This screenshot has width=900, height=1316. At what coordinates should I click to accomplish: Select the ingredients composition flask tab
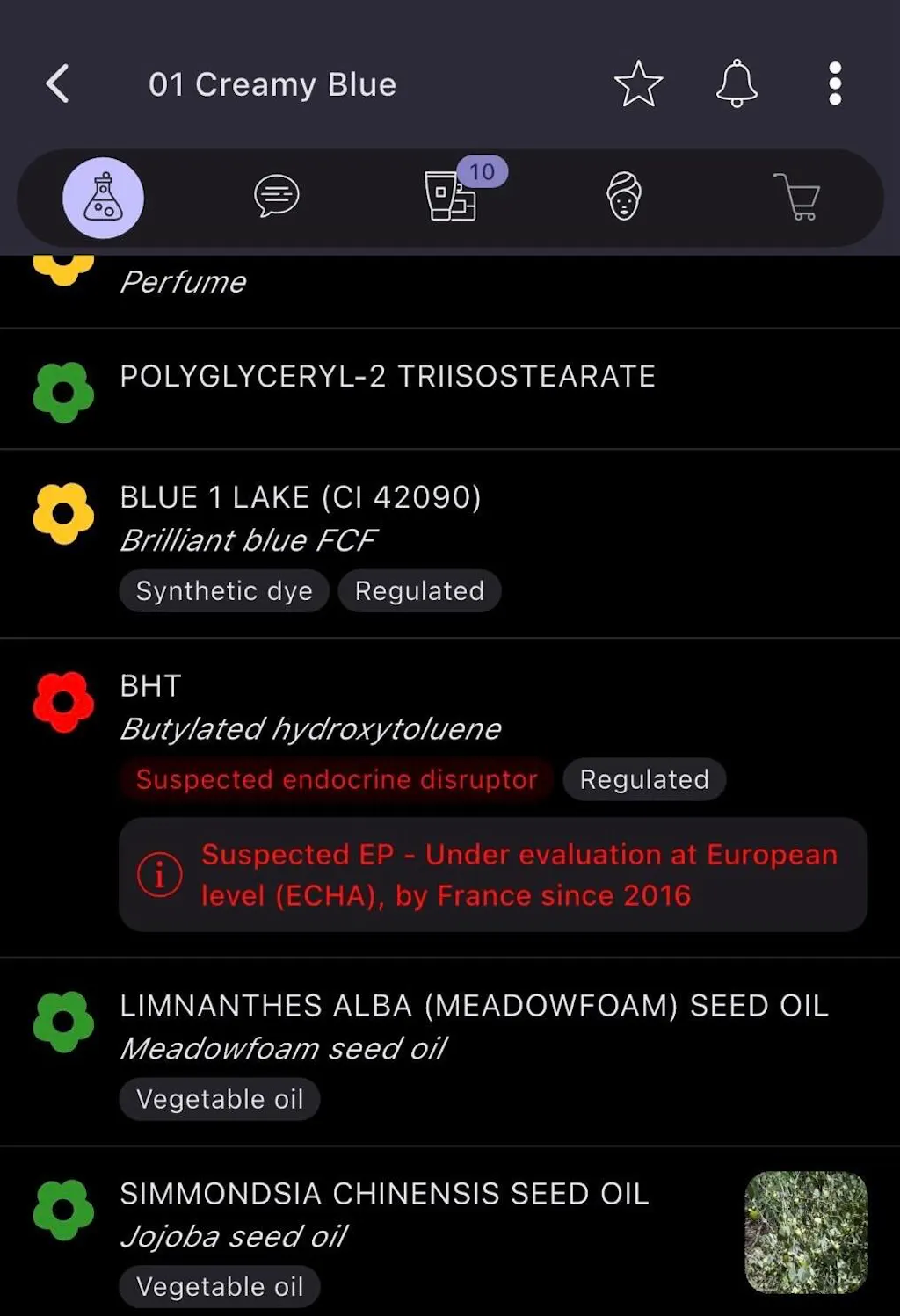click(x=103, y=198)
